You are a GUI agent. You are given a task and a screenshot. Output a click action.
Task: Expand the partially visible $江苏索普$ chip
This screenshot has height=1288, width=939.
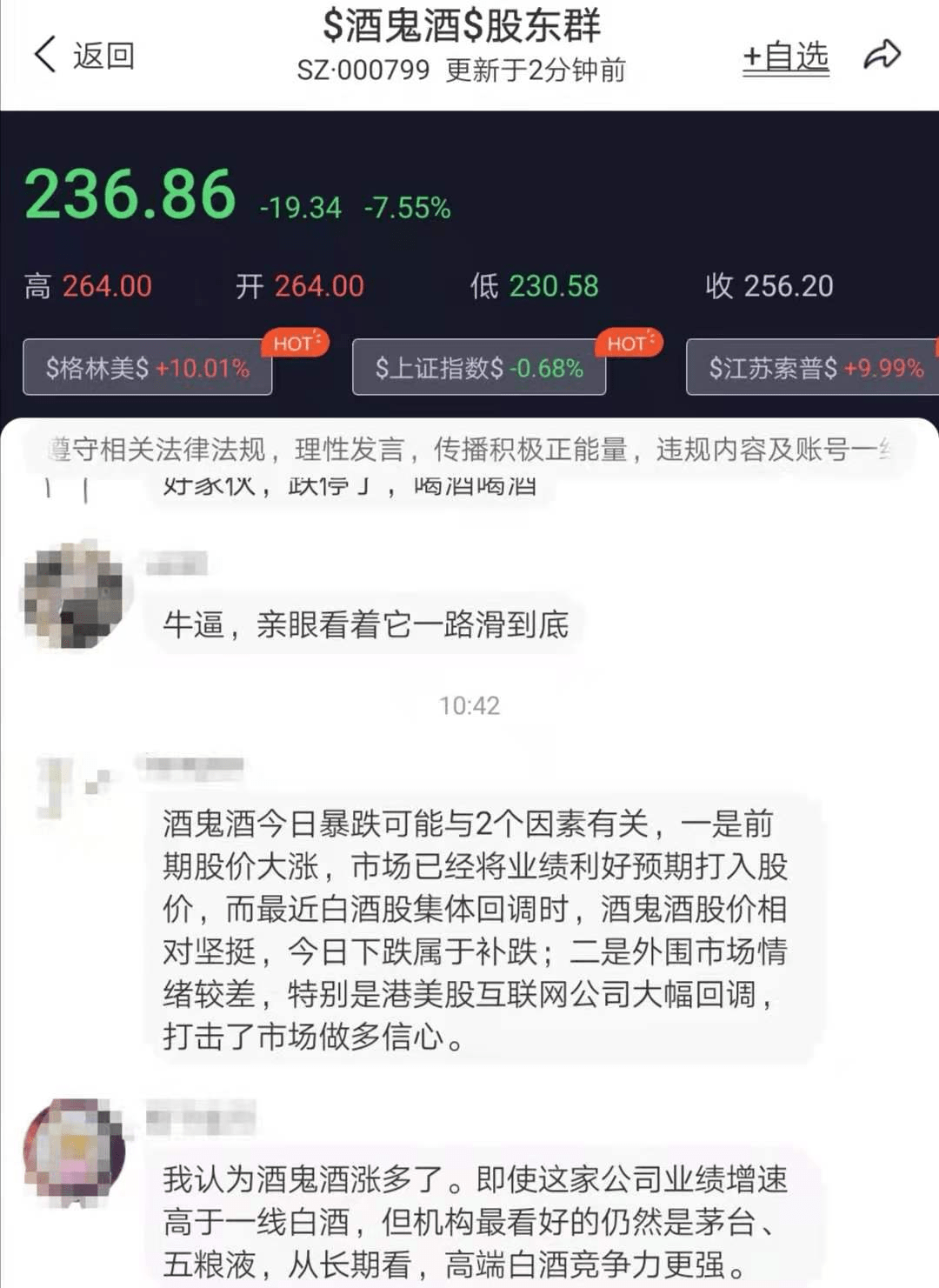pos(813,369)
